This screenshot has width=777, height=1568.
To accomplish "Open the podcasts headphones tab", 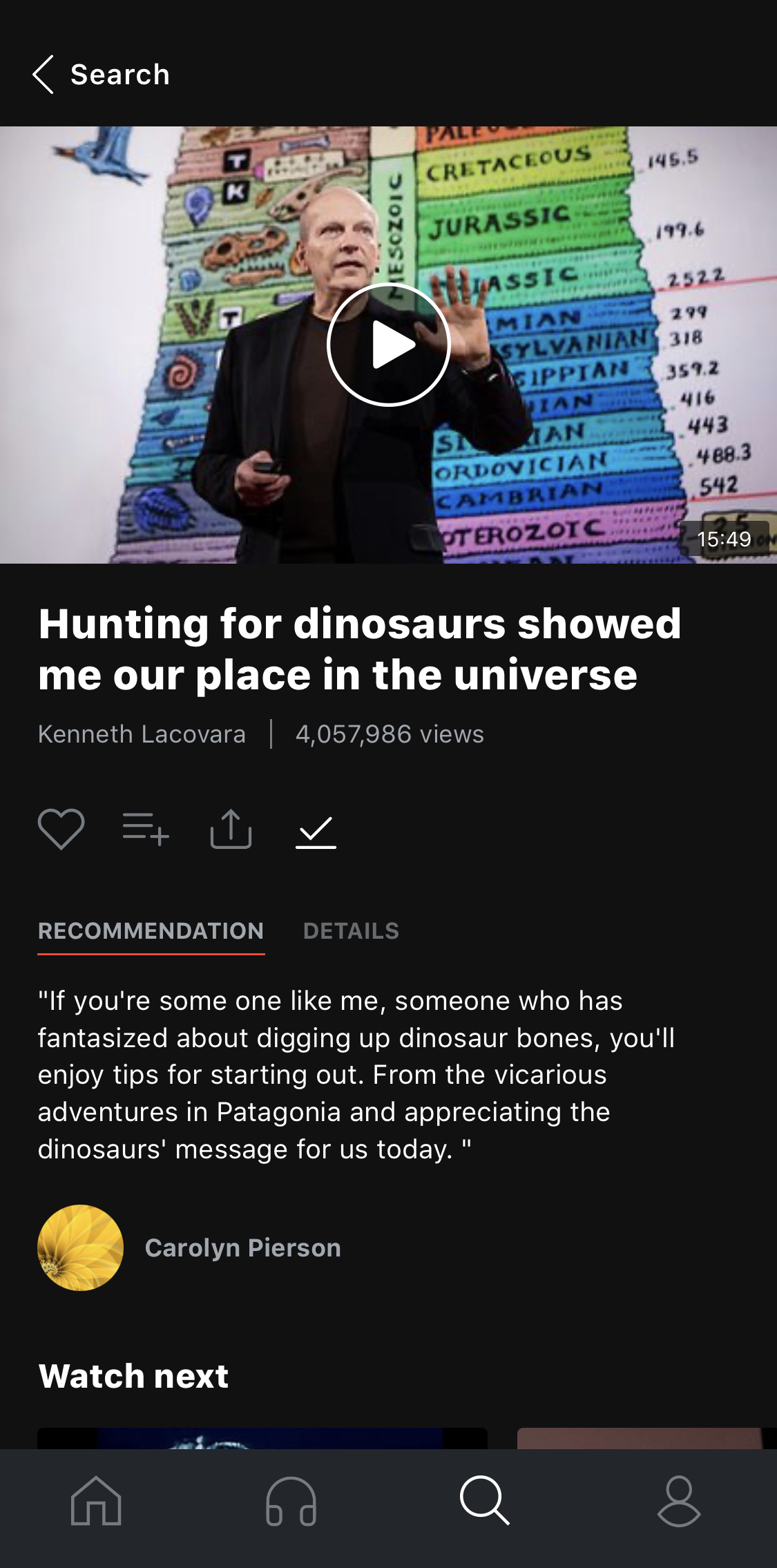I will pos(291,1500).
